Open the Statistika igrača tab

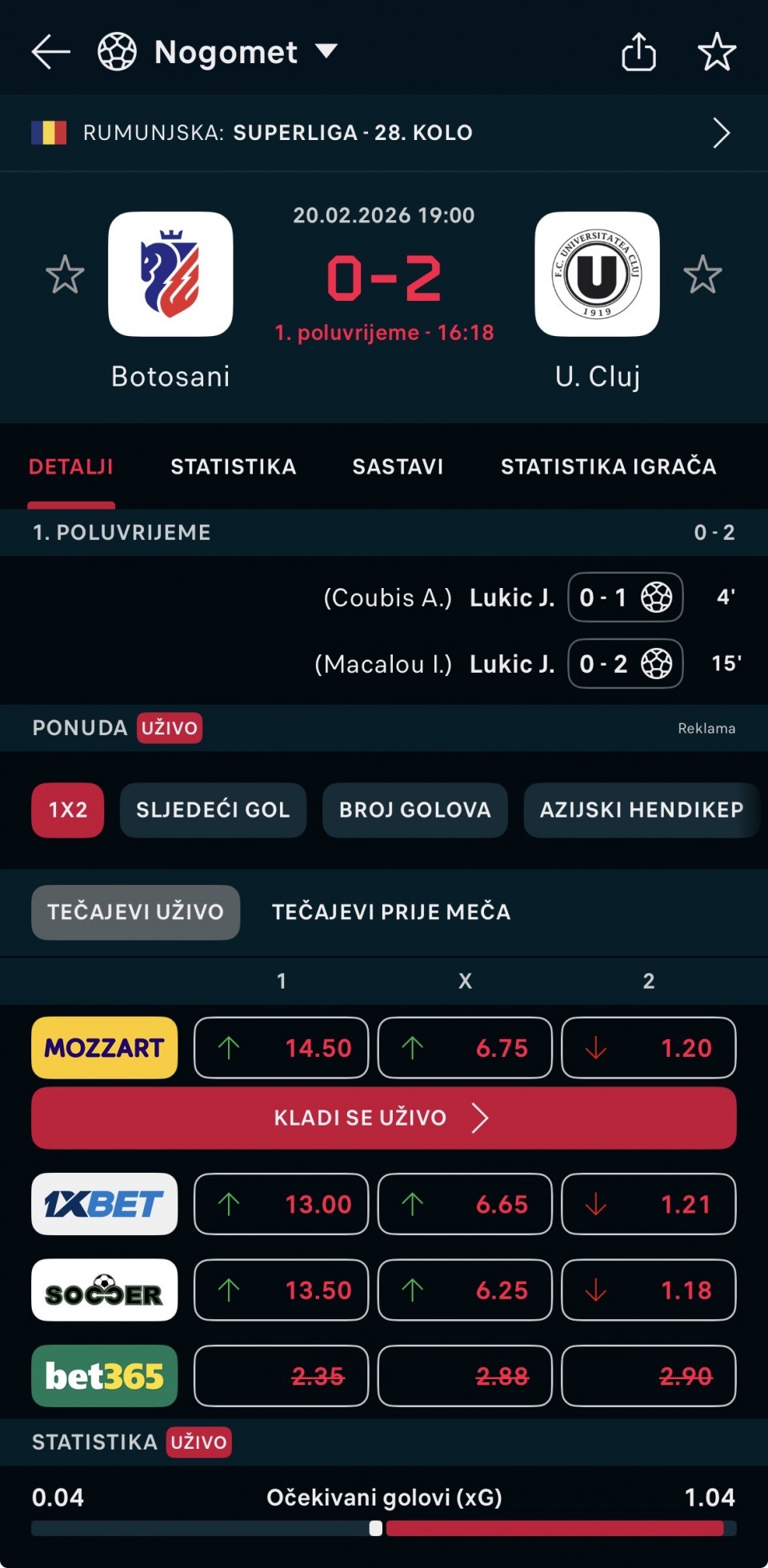tap(608, 466)
